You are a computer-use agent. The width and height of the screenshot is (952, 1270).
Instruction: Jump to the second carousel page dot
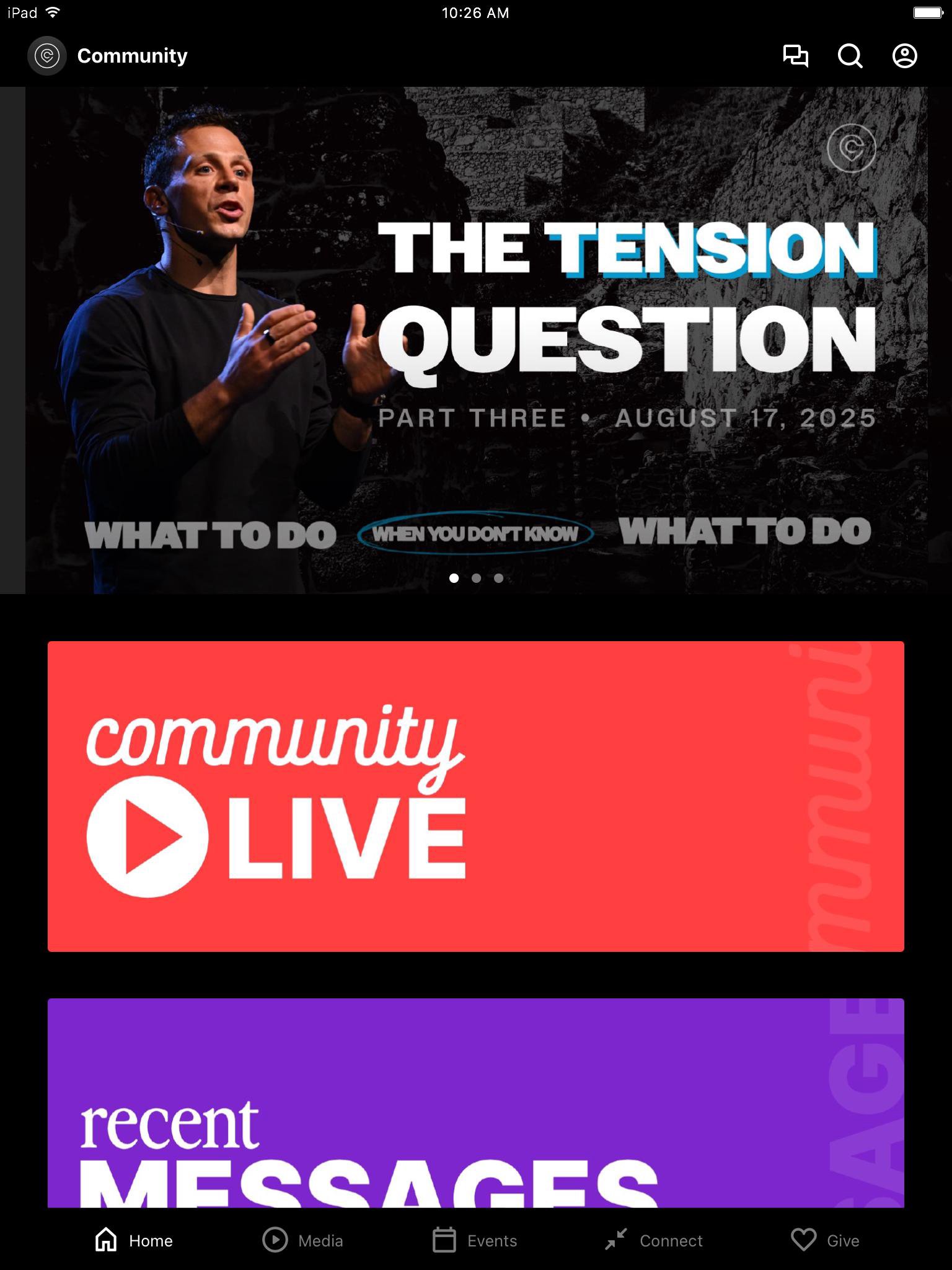[476, 578]
